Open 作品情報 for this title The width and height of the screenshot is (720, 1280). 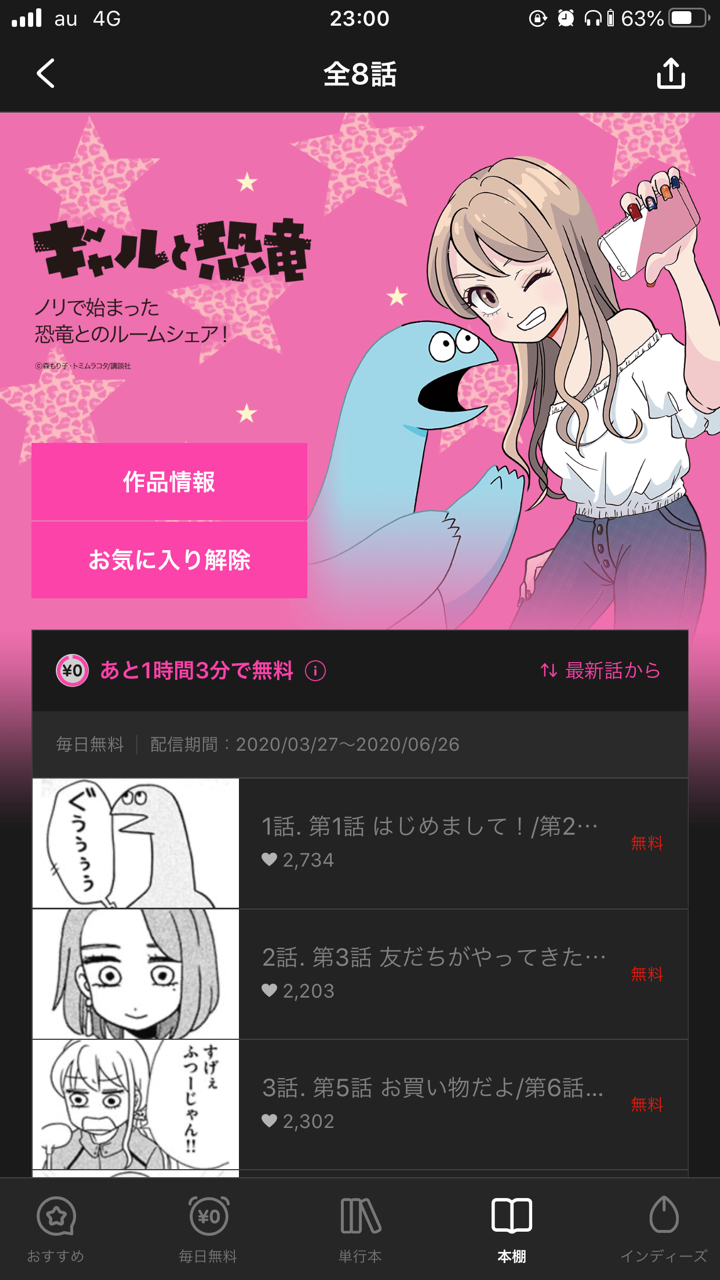(x=169, y=482)
